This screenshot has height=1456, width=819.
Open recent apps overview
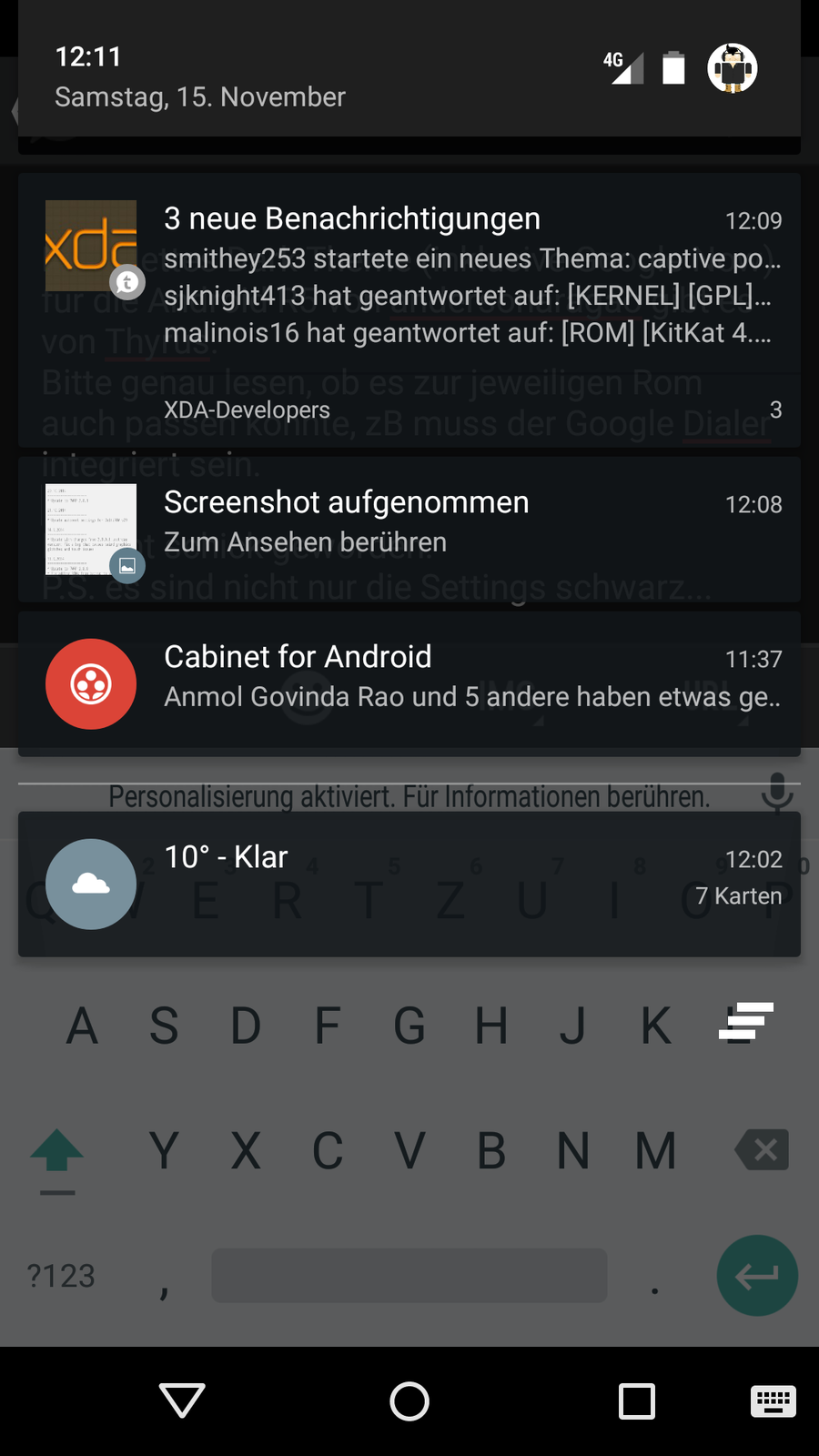click(637, 1400)
